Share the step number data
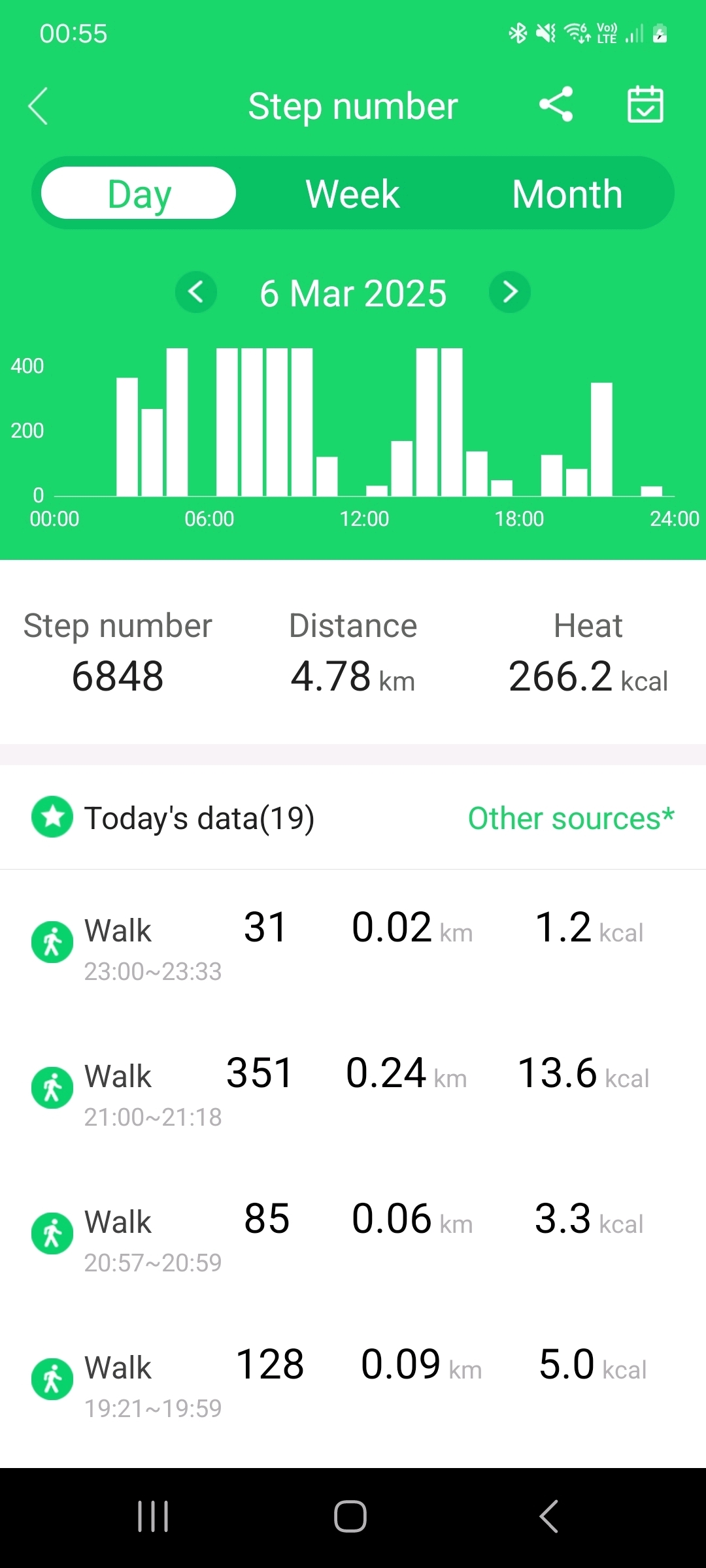The image size is (706, 1568). tap(556, 105)
